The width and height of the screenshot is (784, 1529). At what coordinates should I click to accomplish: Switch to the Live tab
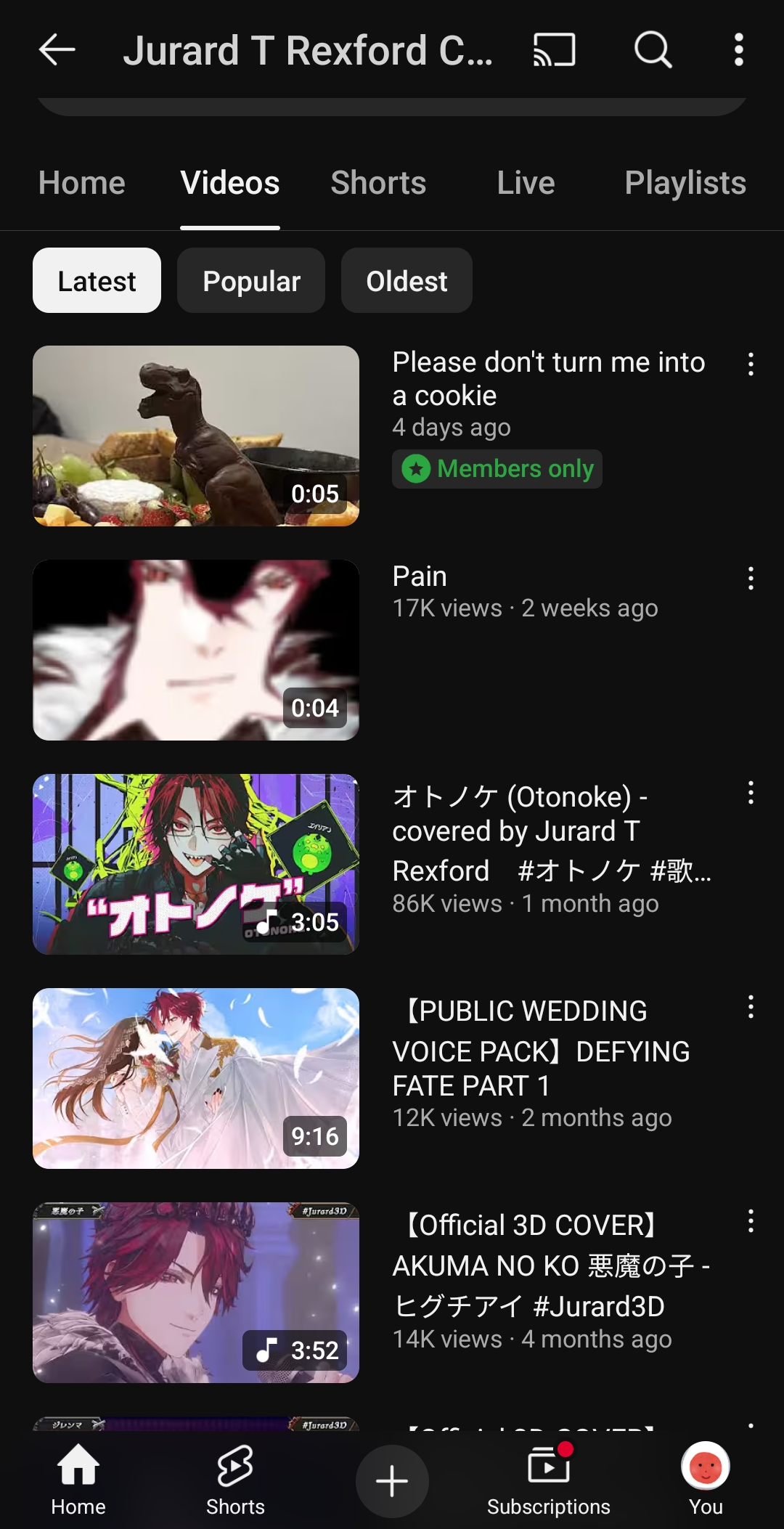click(526, 183)
